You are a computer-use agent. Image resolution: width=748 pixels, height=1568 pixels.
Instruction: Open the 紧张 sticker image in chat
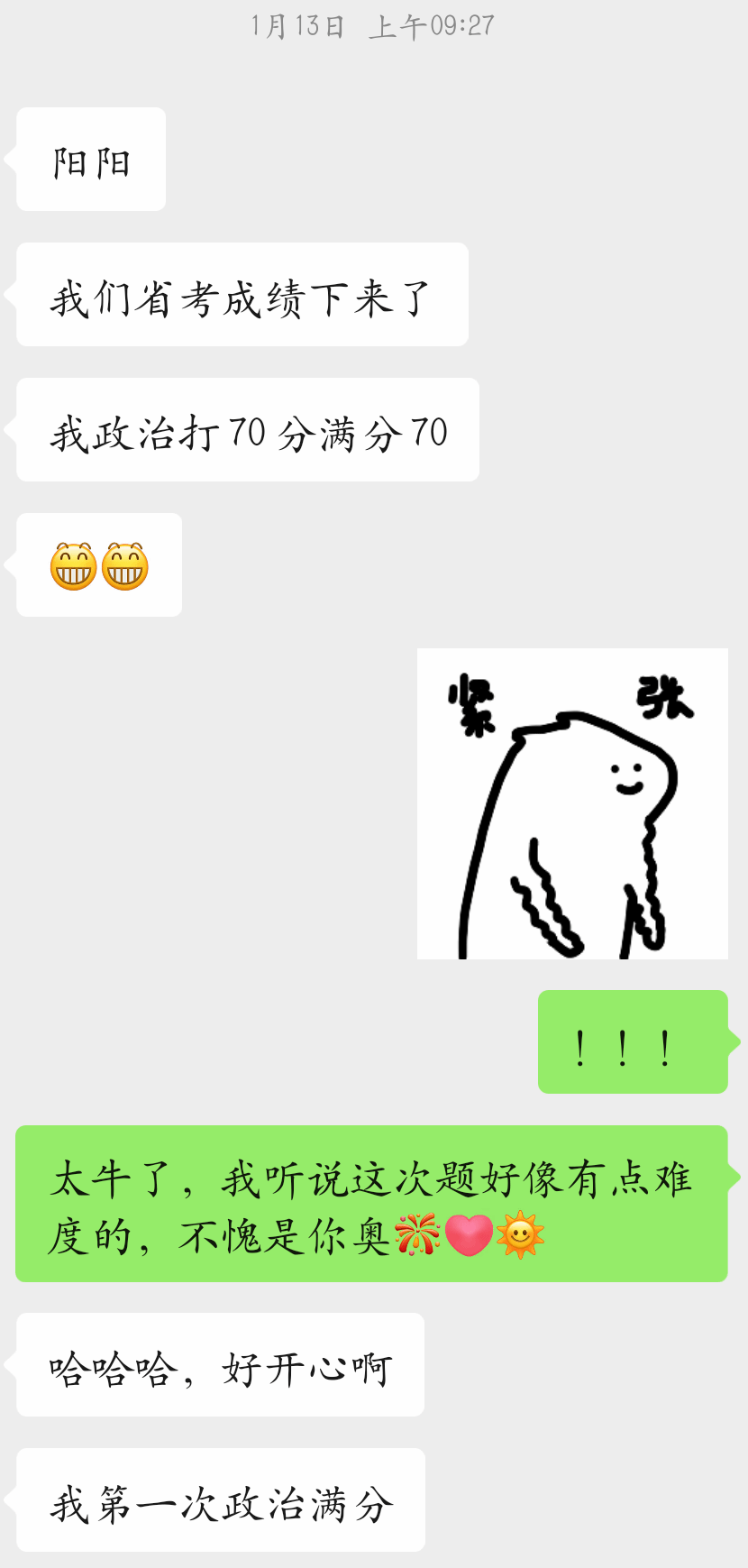point(572,803)
